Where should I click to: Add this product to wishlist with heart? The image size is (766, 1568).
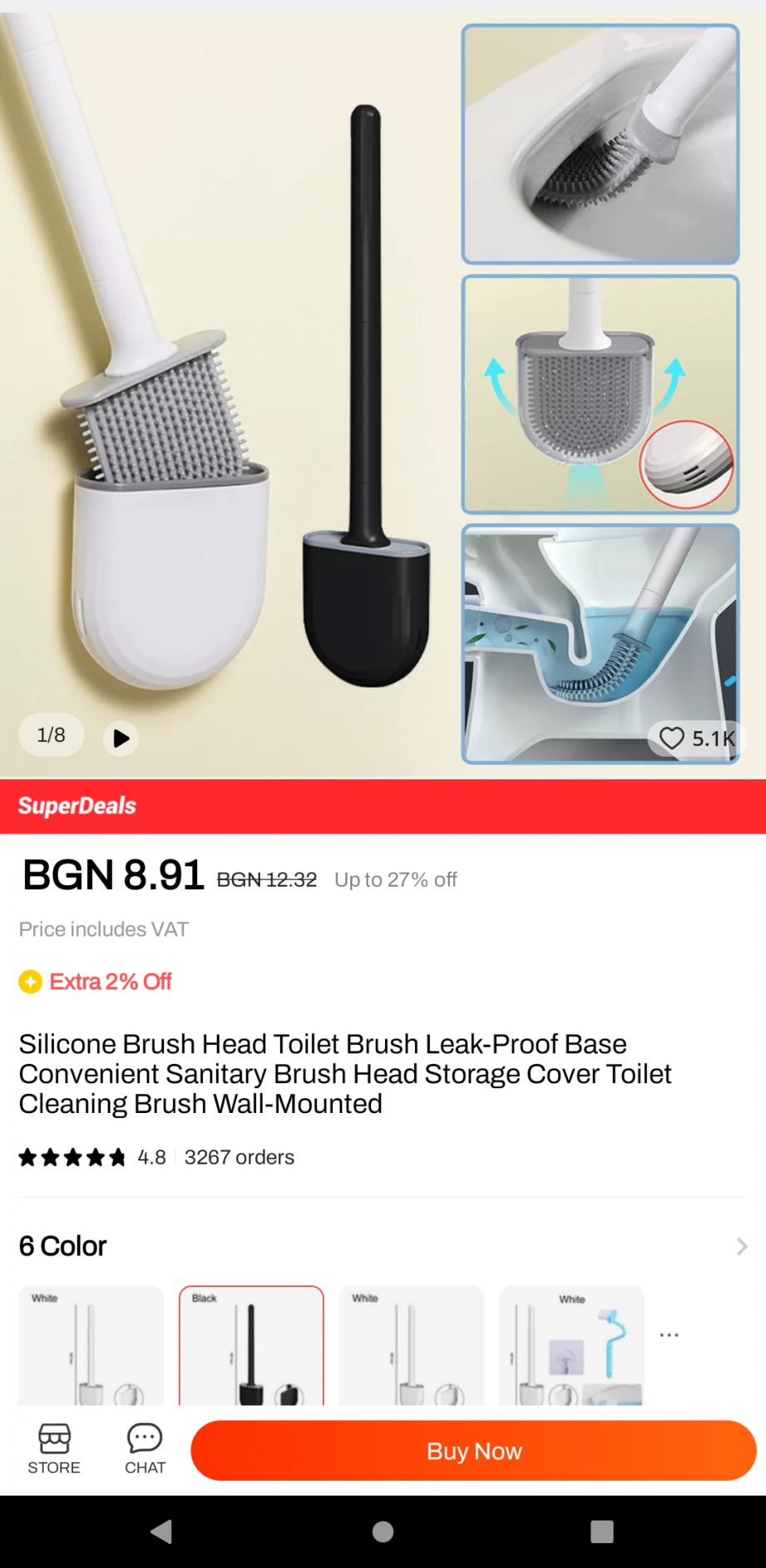click(672, 738)
